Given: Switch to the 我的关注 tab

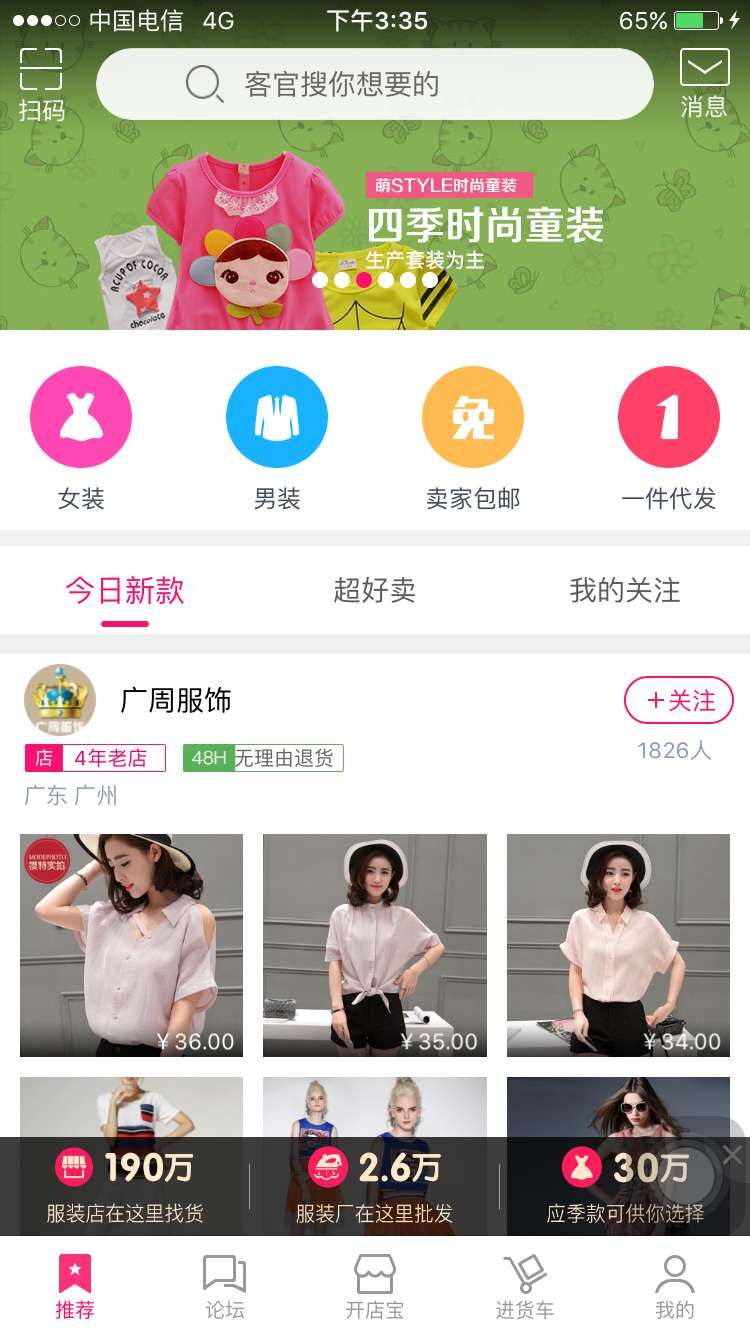Looking at the screenshot, I should tap(624, 590).
